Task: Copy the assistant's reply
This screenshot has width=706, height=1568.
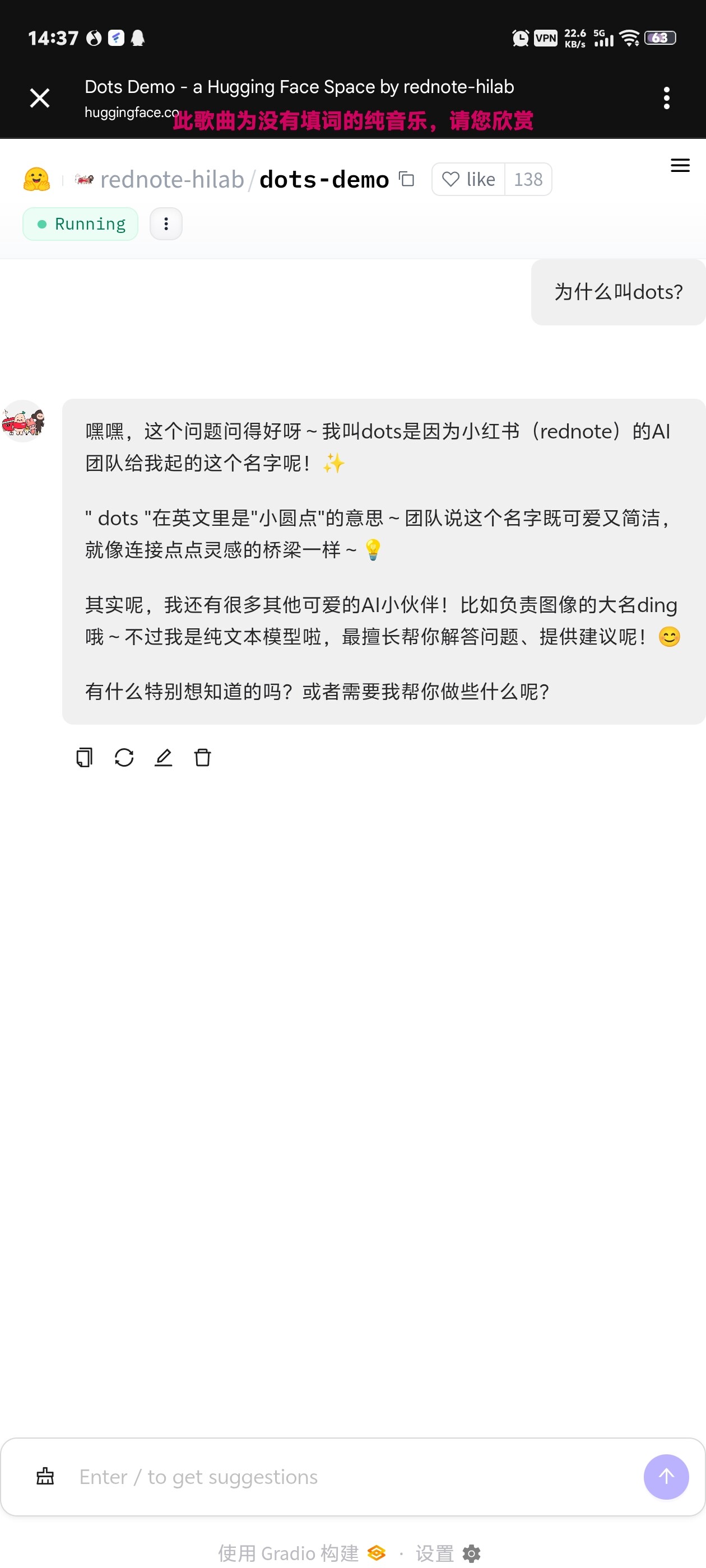Action: (84, 758)
